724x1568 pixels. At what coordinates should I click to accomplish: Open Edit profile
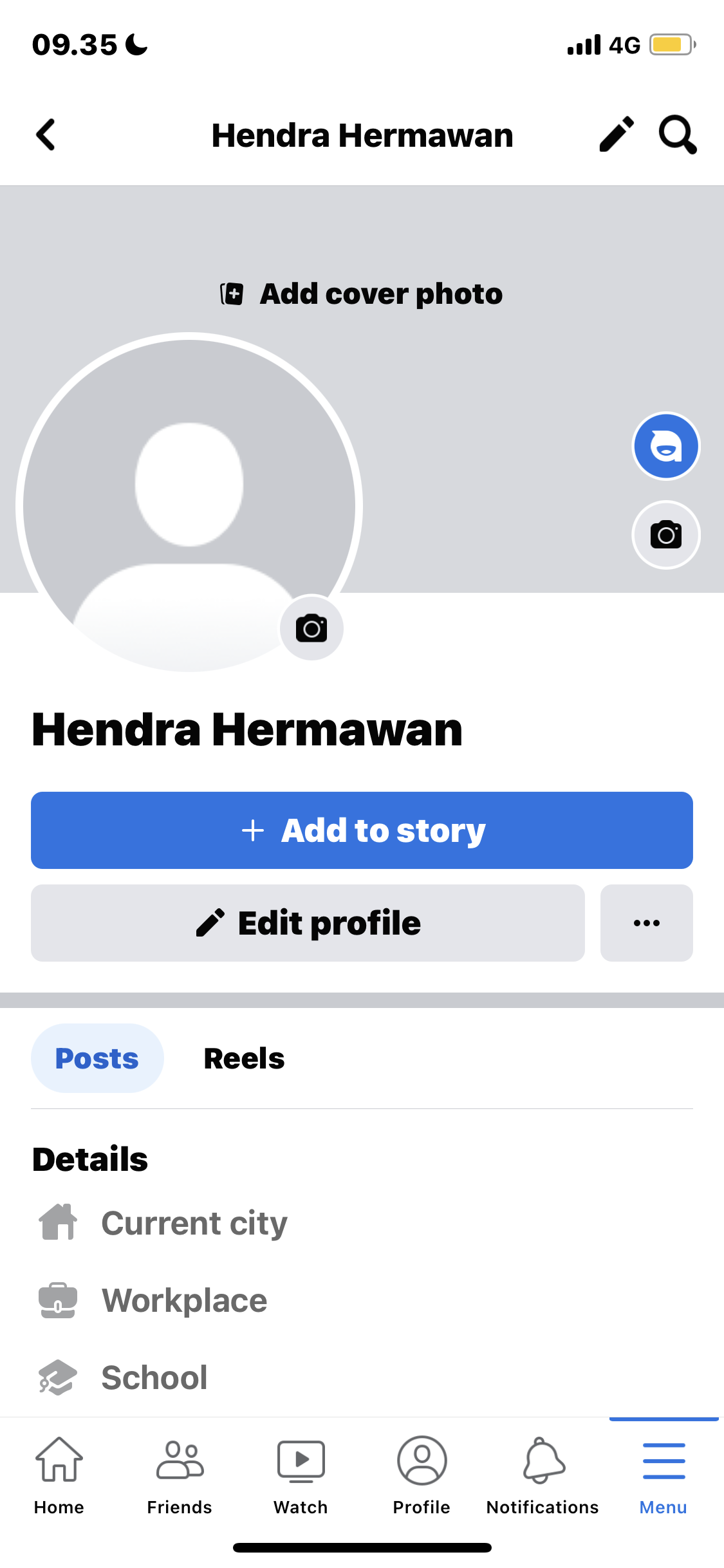click(x=308, y=923)
